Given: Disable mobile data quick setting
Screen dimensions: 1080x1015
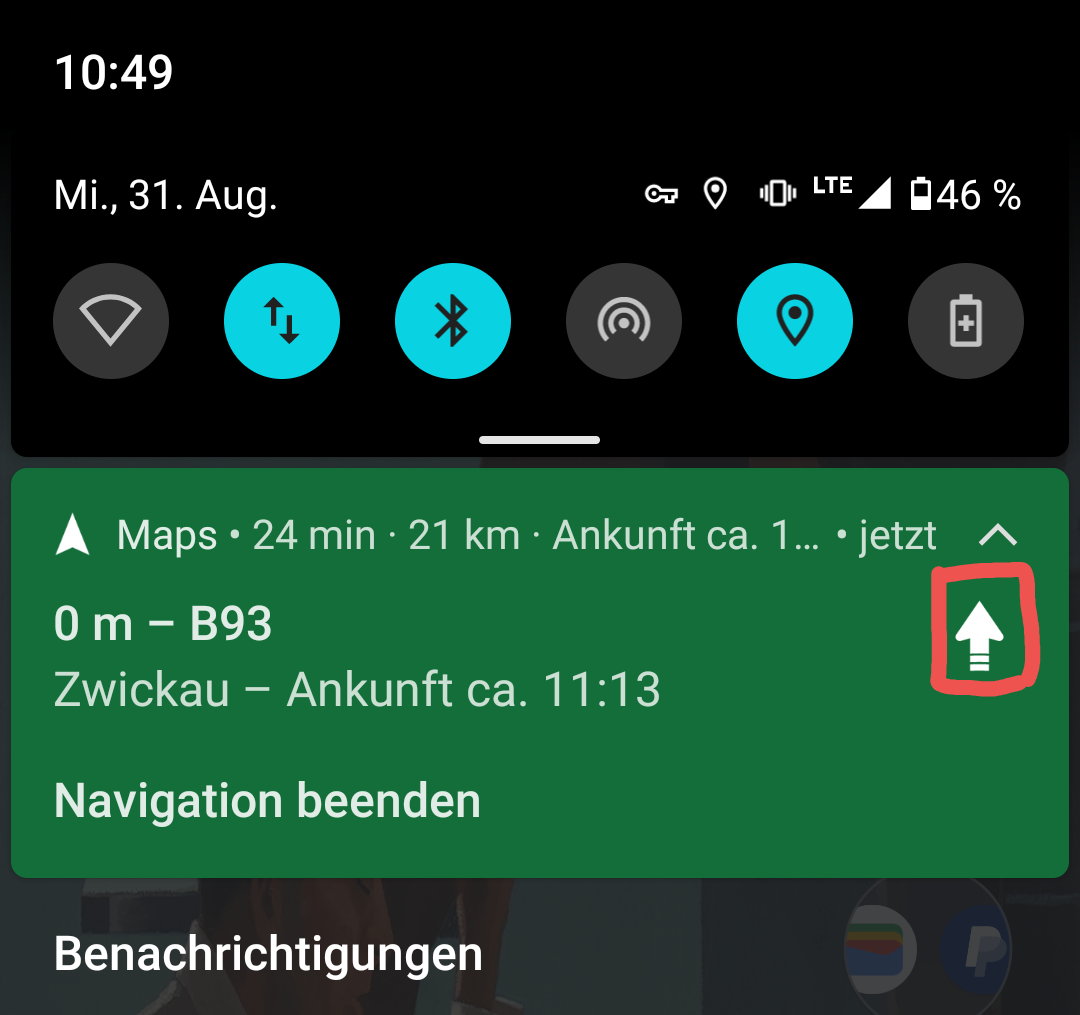Looking at the screenshot, I should 282,322.
